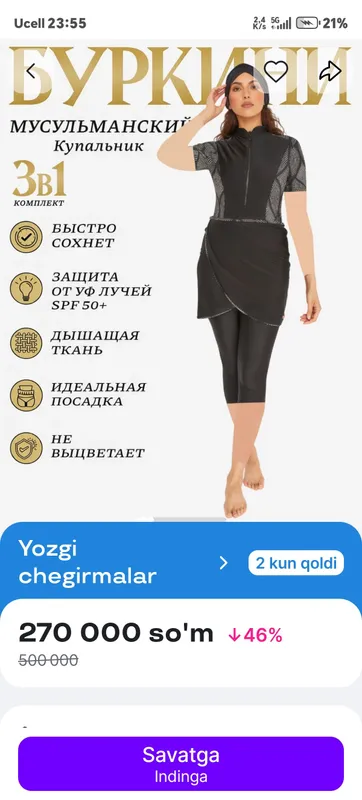
Task: Go back using the arrow icon
Action: 31,72
